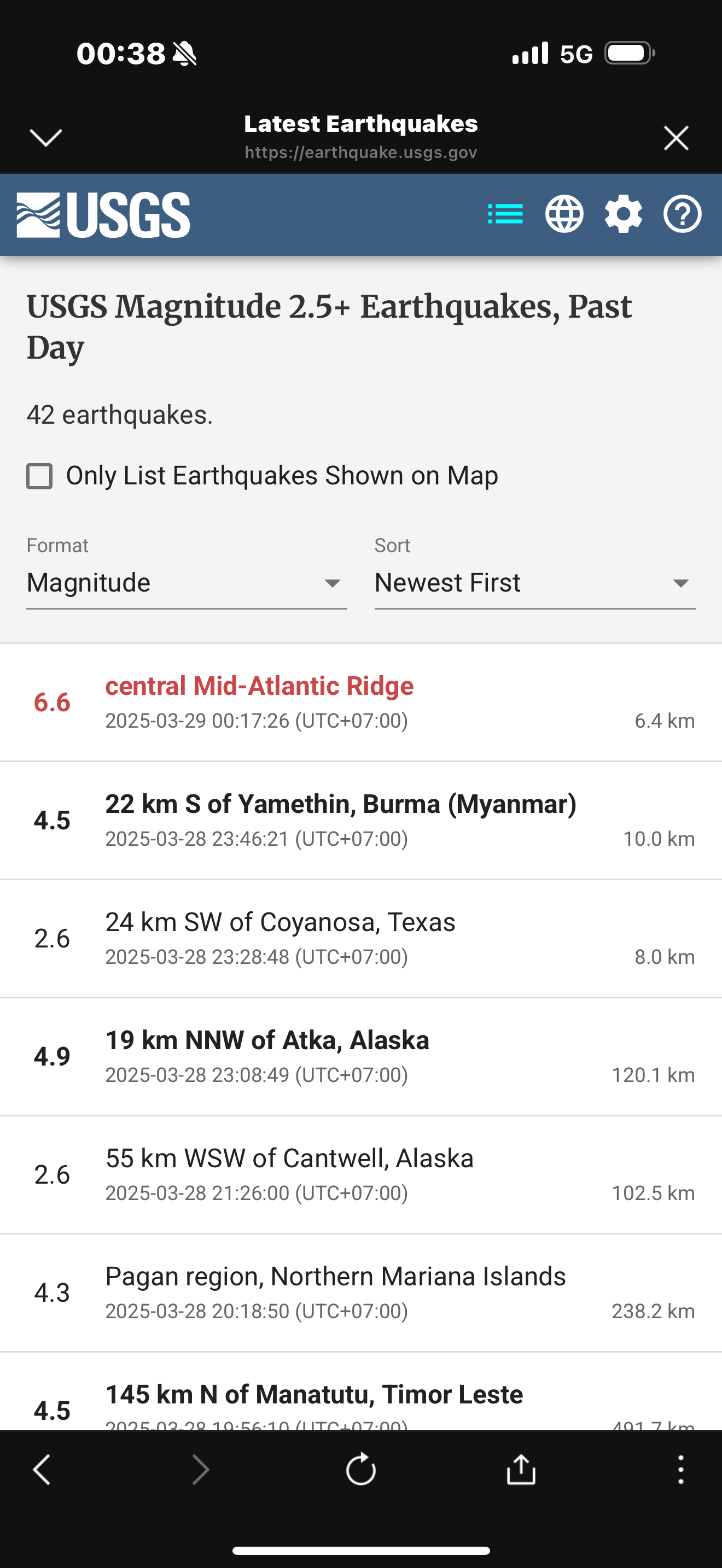Open the browser overflow menu
Image resolution: width=722 pixels, height=1568 pixels.
(x=680, y=1470)
